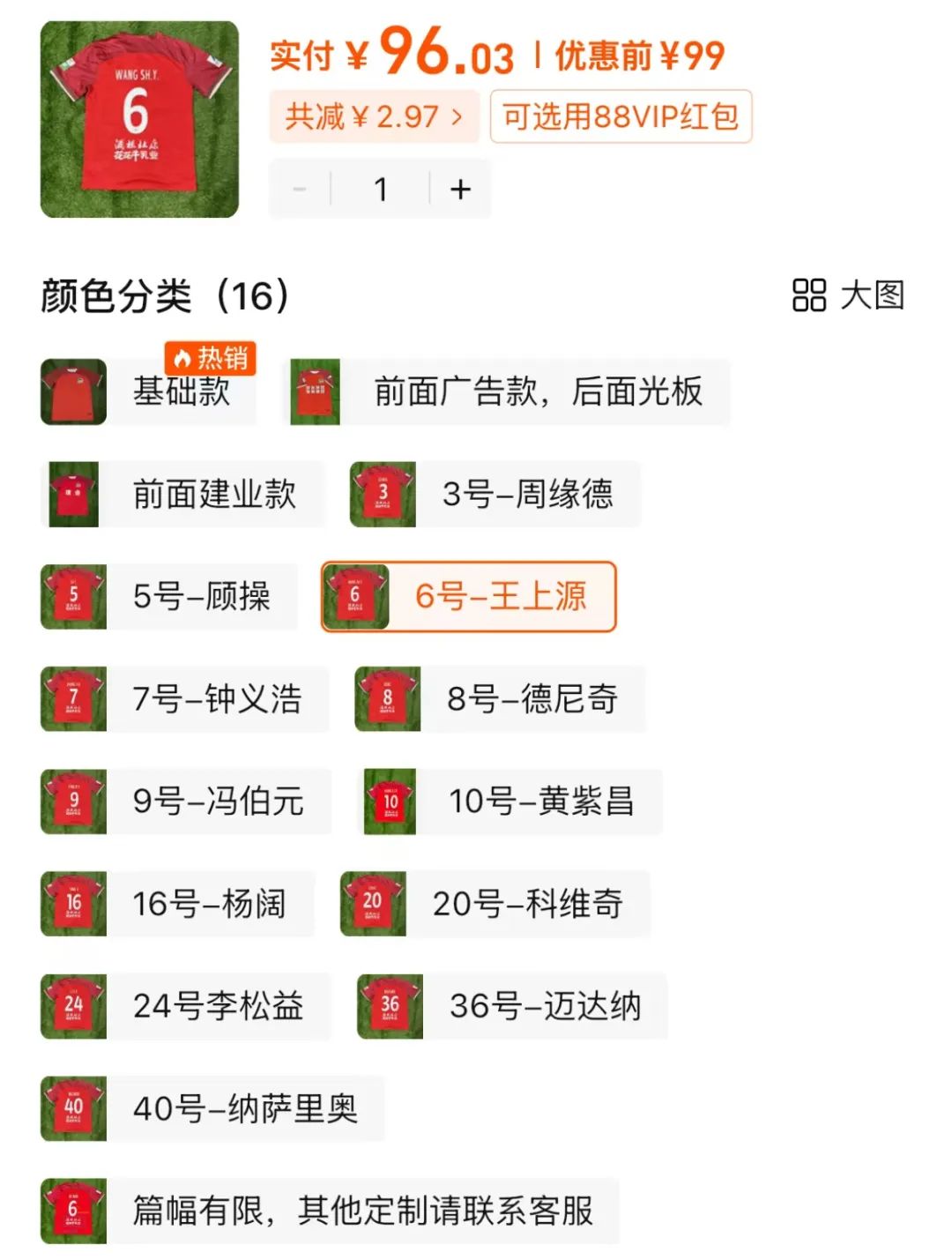Open the product preview image at top
952x1260 pixels.
(139, 119)
